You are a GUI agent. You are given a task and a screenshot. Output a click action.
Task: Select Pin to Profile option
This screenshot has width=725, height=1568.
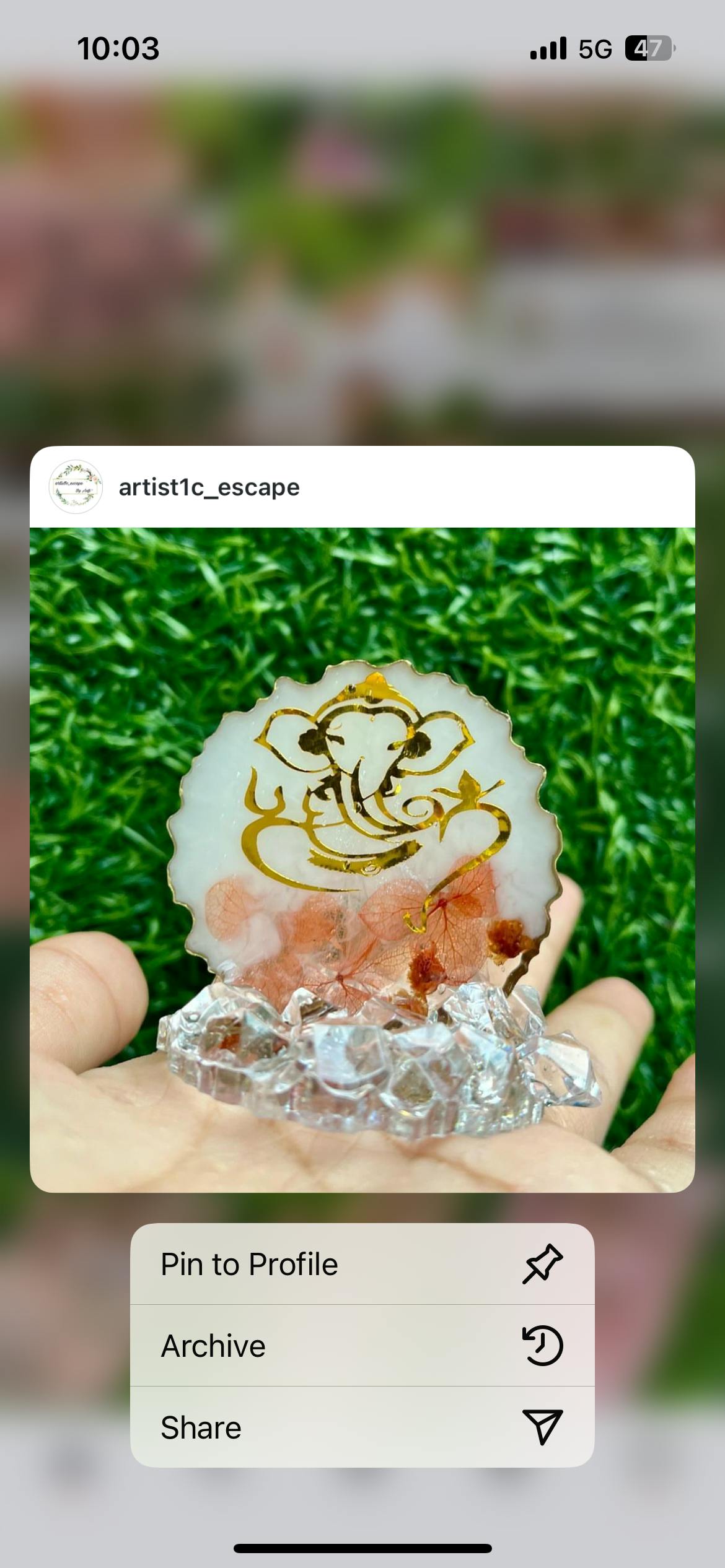362,1265
